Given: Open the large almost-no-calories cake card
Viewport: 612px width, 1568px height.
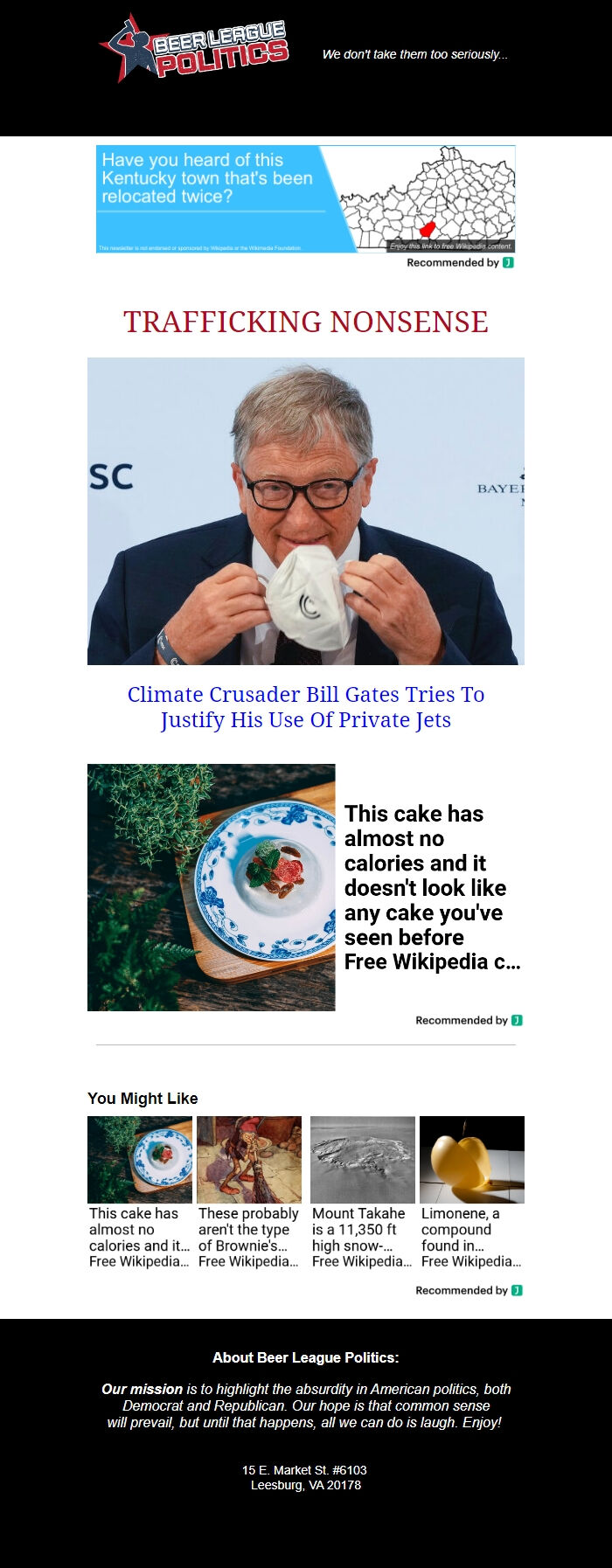Looking at the screenshot, I should click(x=305, y=887).
